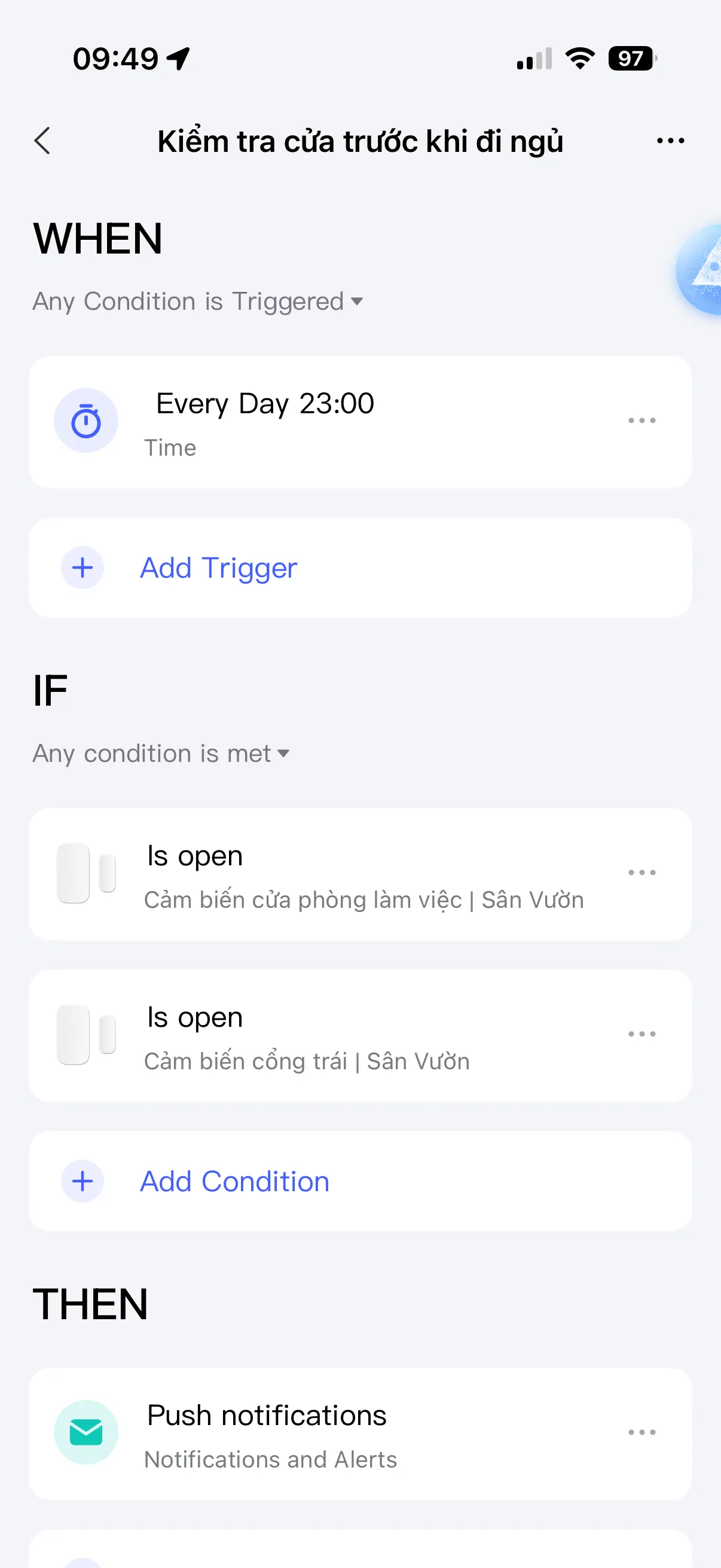Expand the Any Condition is Triggered dropdown

(x=198, y=301)
